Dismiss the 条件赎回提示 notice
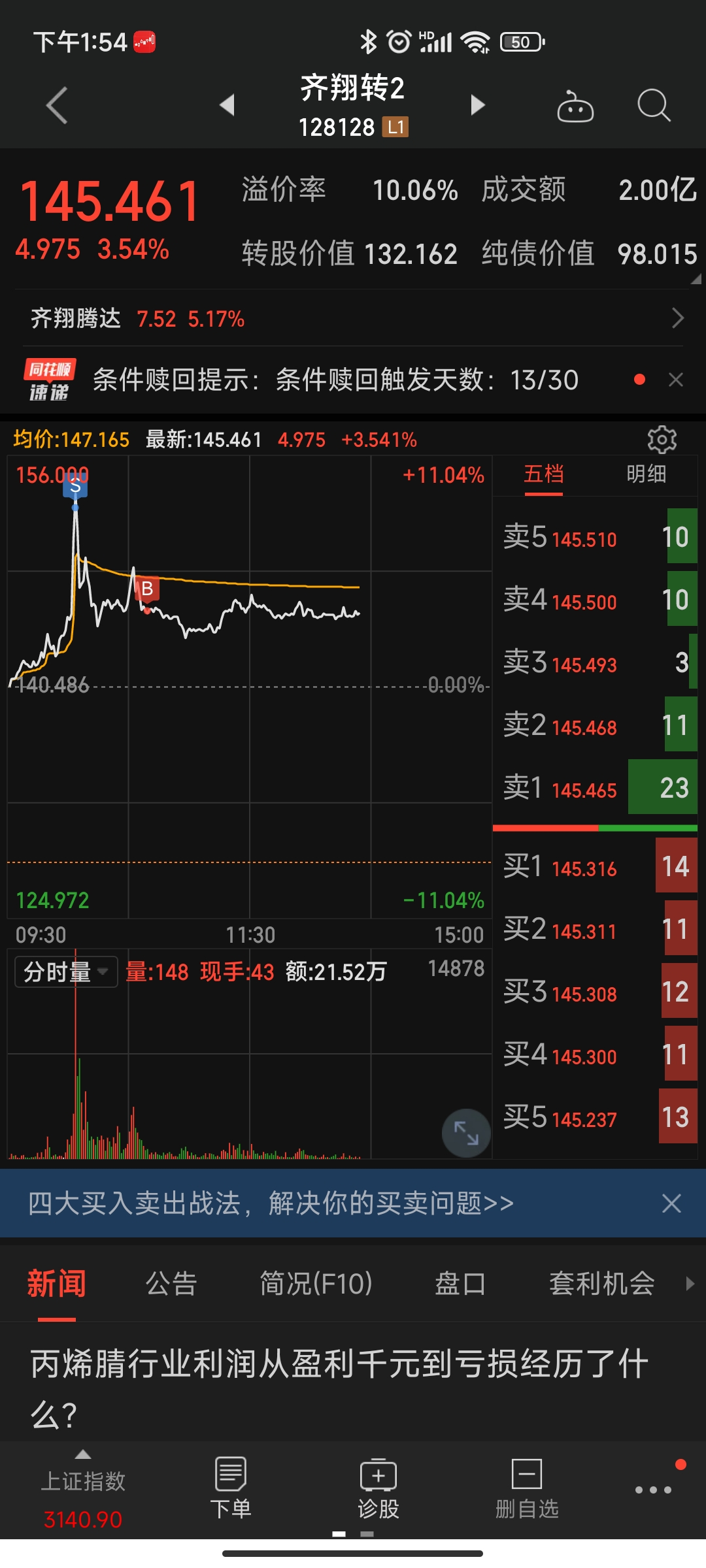706x1568 pixels. pyautogui.click(x=676, y=380)
